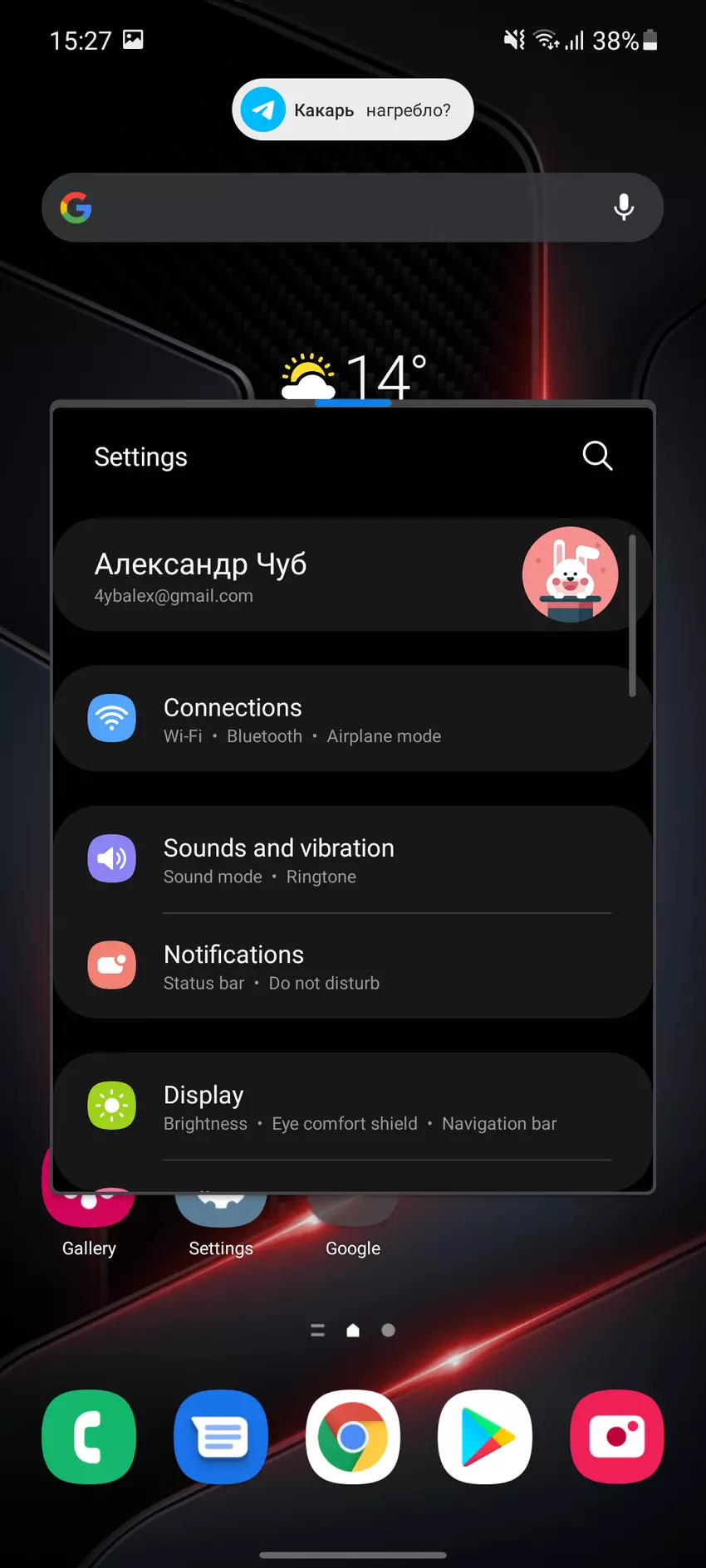Tap the Telegram message bubble from Какарь
This screenshot has height=1568, width=706.
pyautogui.click(x=353, y=110)
